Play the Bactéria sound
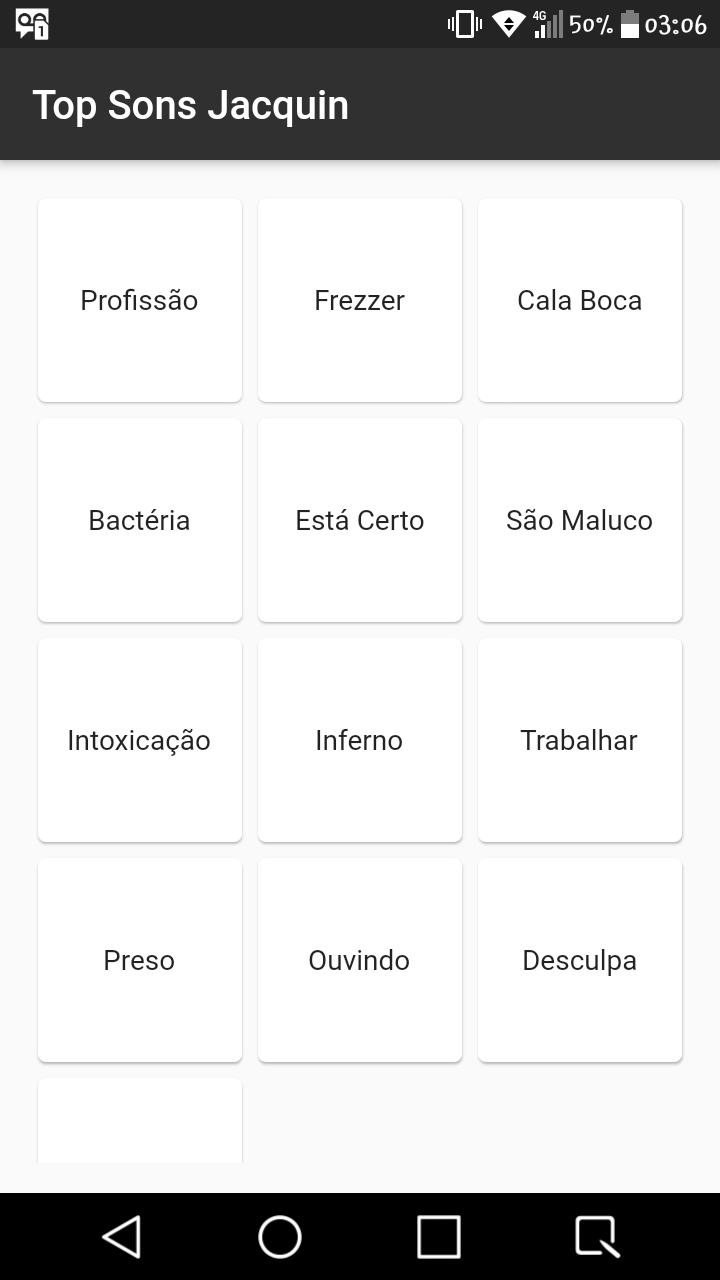 click(x=139, y=520)
